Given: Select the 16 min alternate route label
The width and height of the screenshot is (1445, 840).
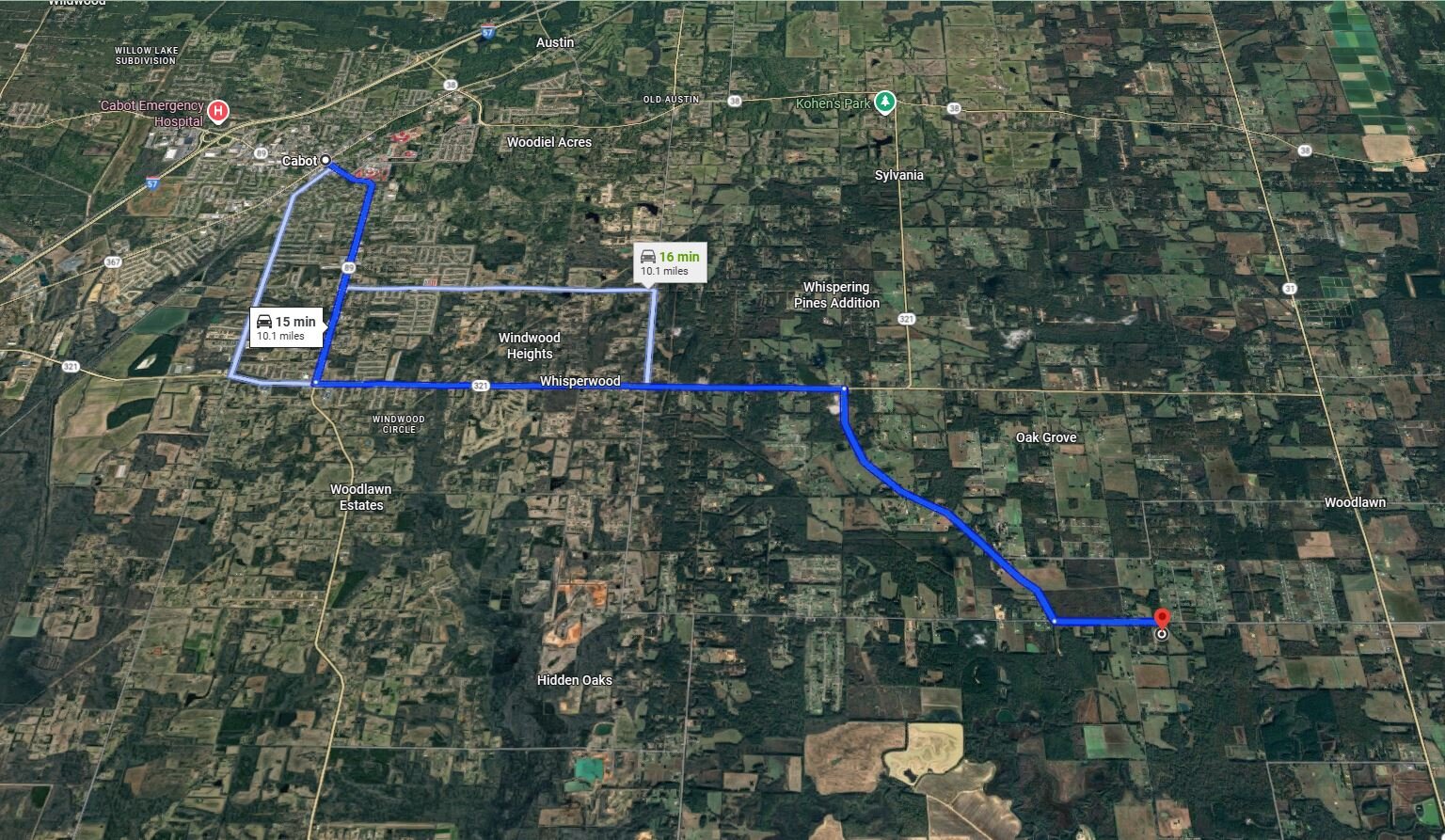Looking at the screenshot, I should pyautogui.click(x=669, y=262).
